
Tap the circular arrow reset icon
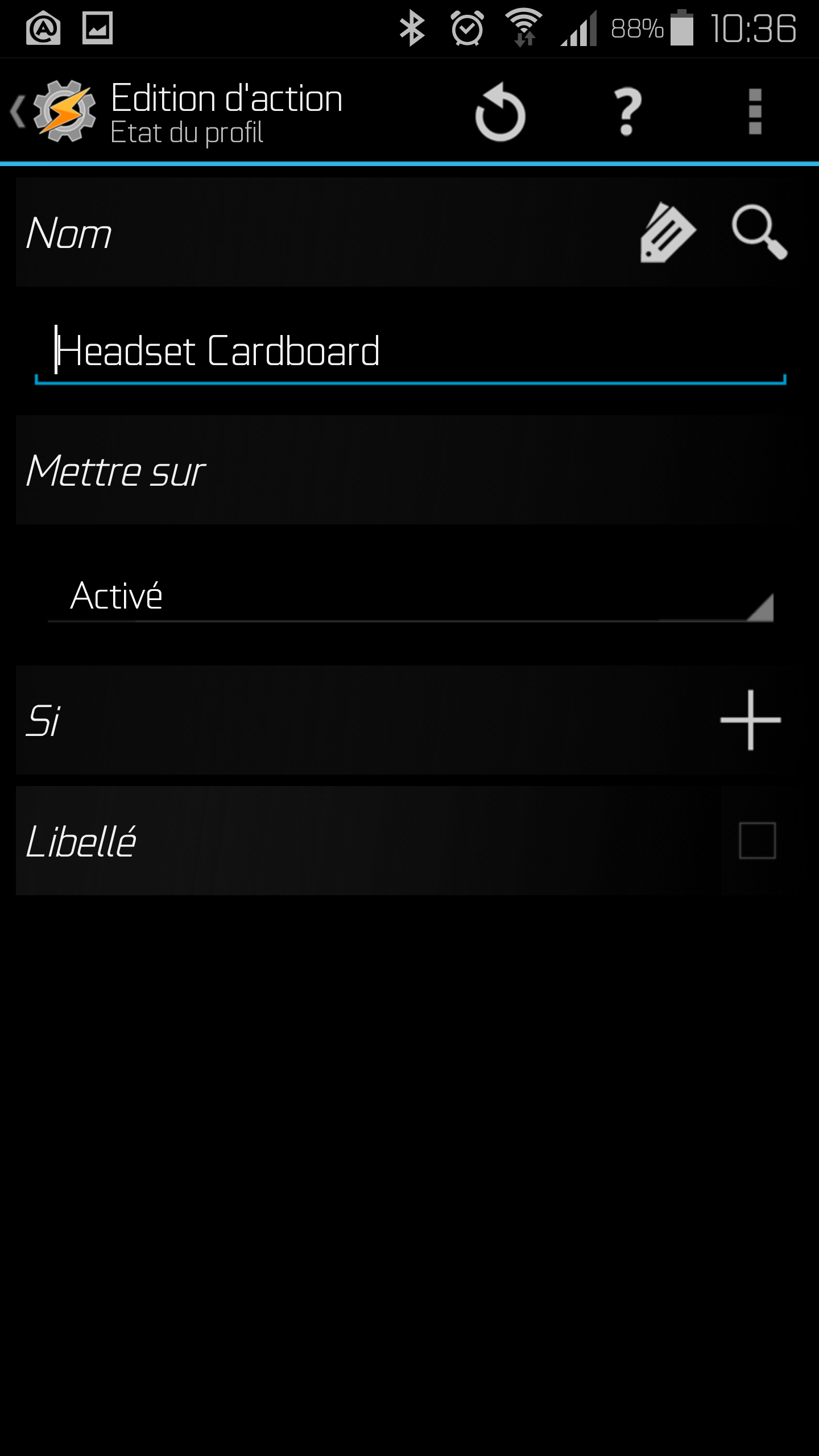pyautogui.click(x=500, y=112)
